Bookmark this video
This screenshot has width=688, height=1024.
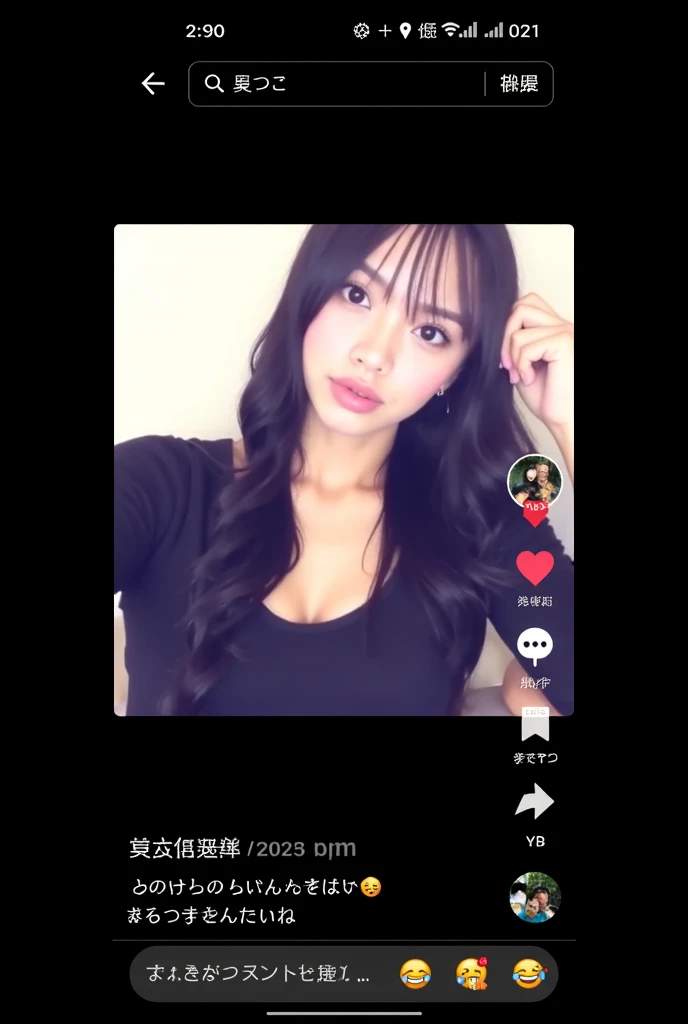pyautogui.click(x=535, y=724)
